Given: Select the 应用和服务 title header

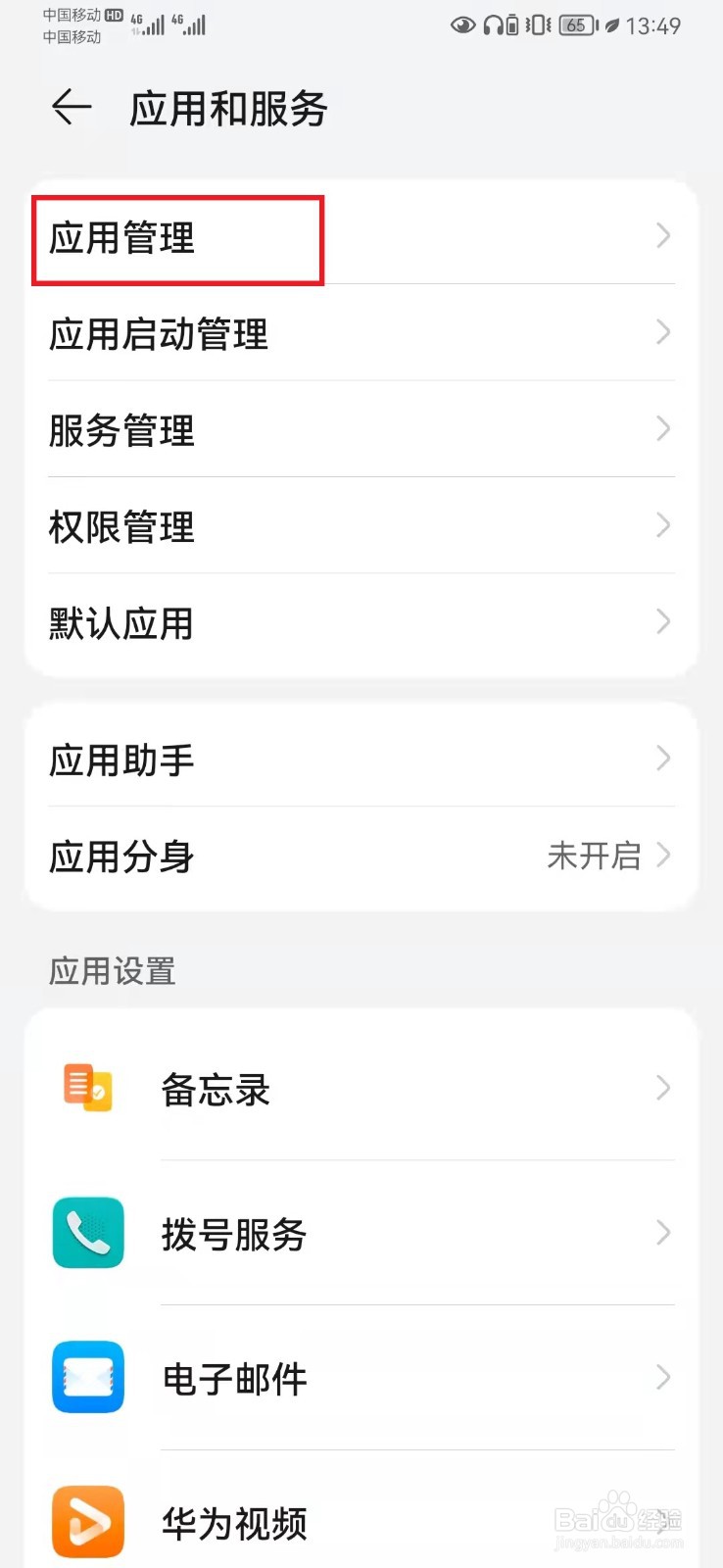Looking at the screenshot, I should 229,110.
